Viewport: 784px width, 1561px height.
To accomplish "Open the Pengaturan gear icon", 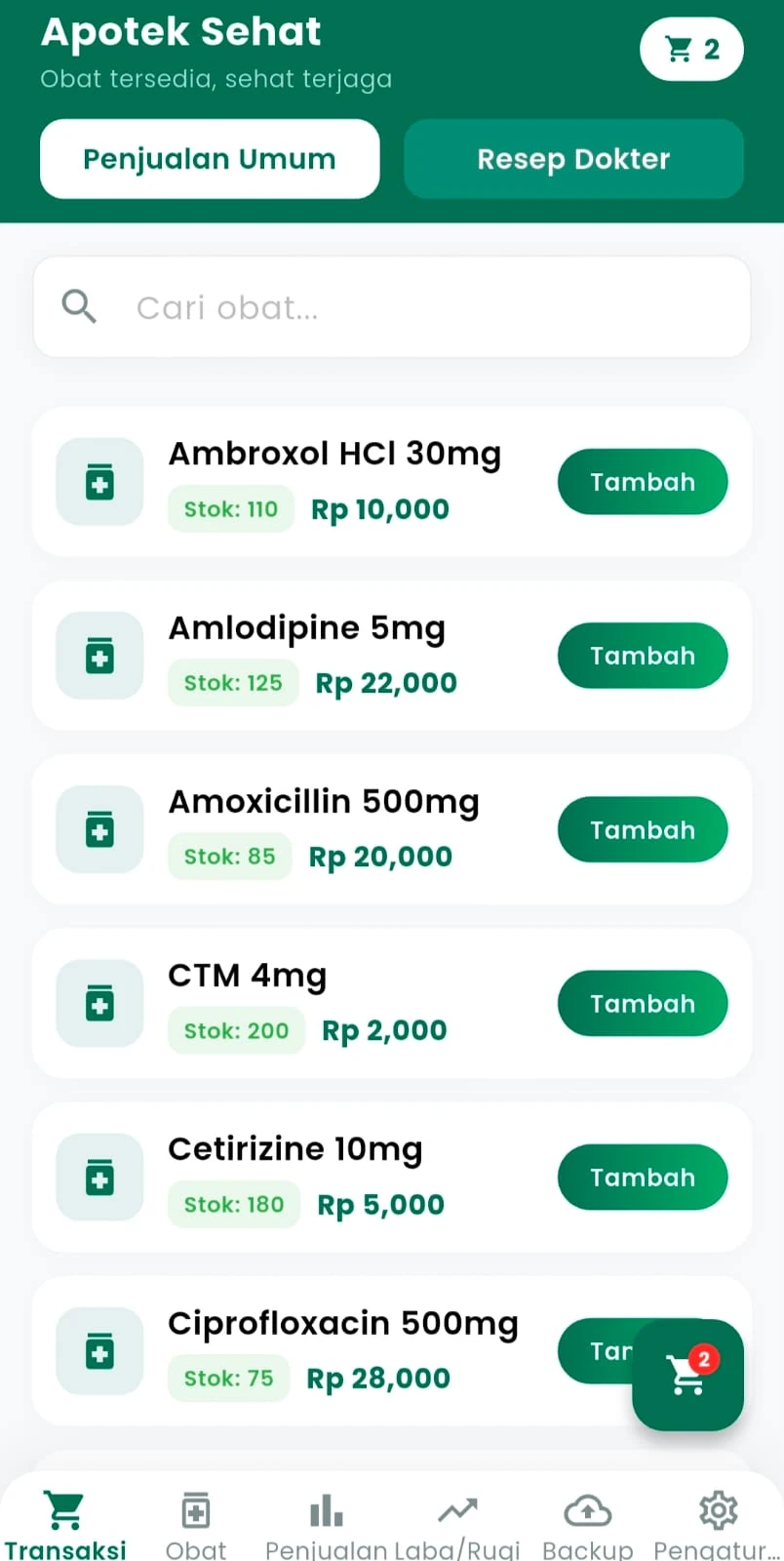I will 718,1508.
